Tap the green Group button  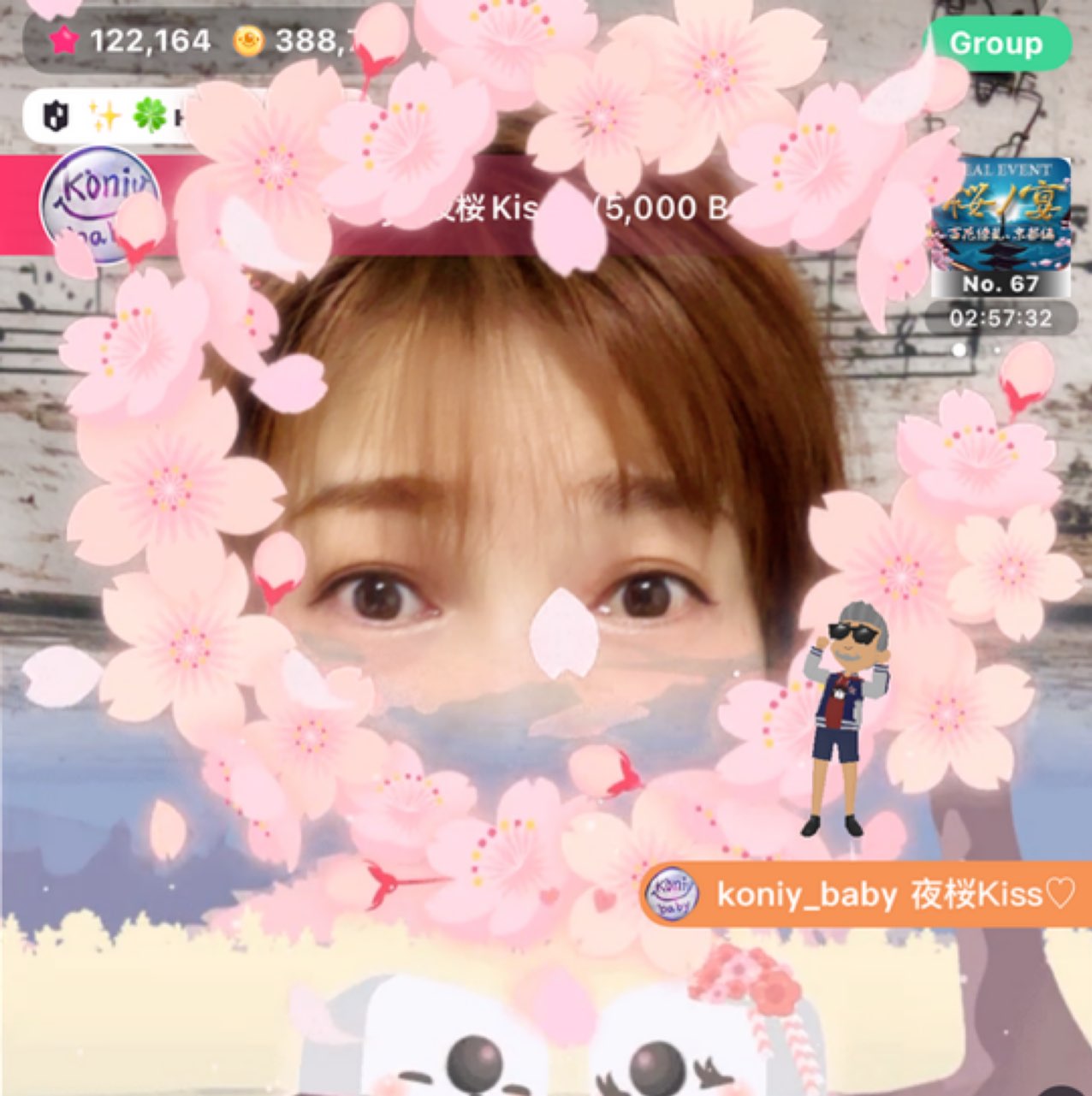[996, 44]
